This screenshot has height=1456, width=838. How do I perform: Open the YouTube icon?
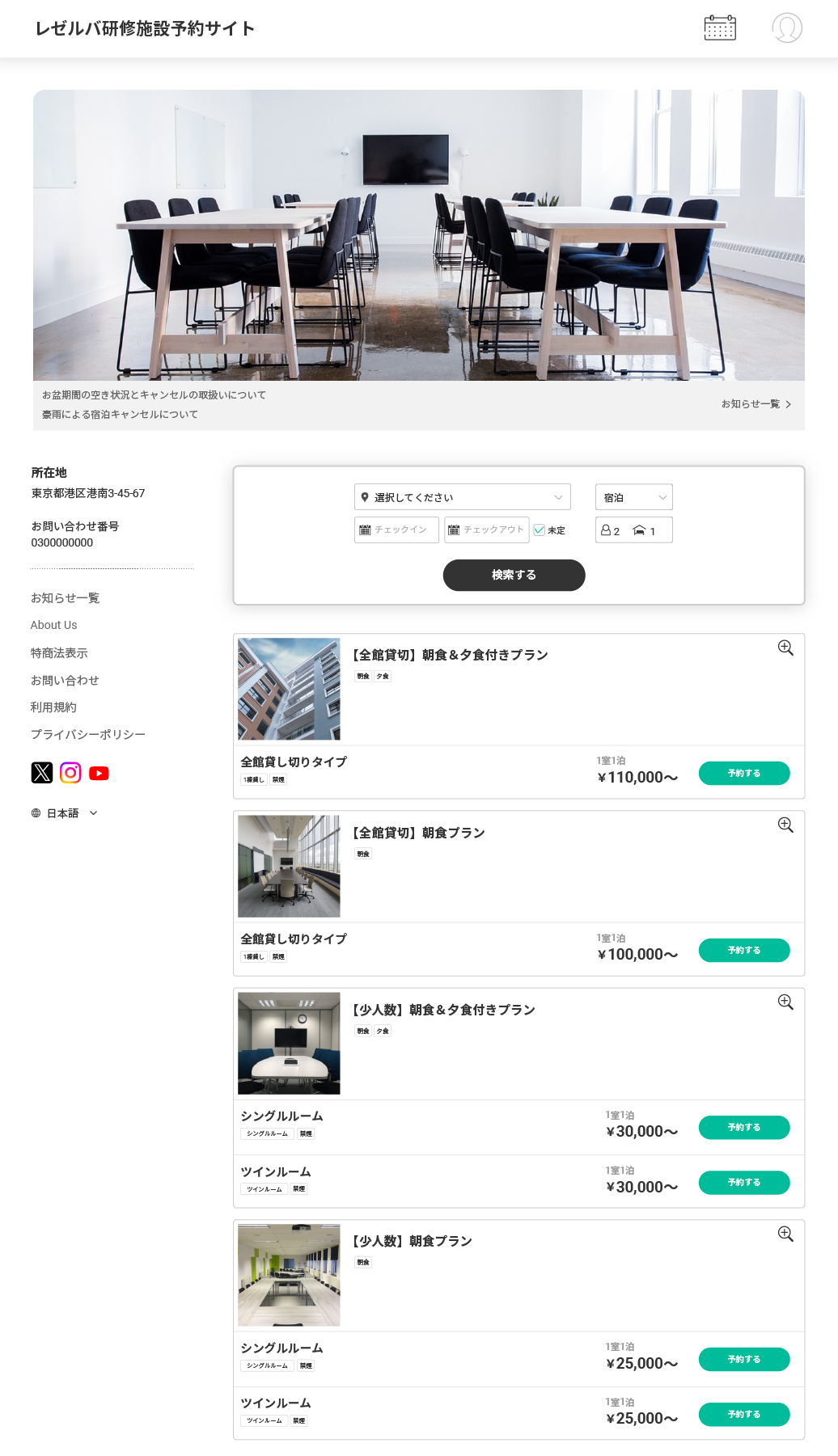99,774
